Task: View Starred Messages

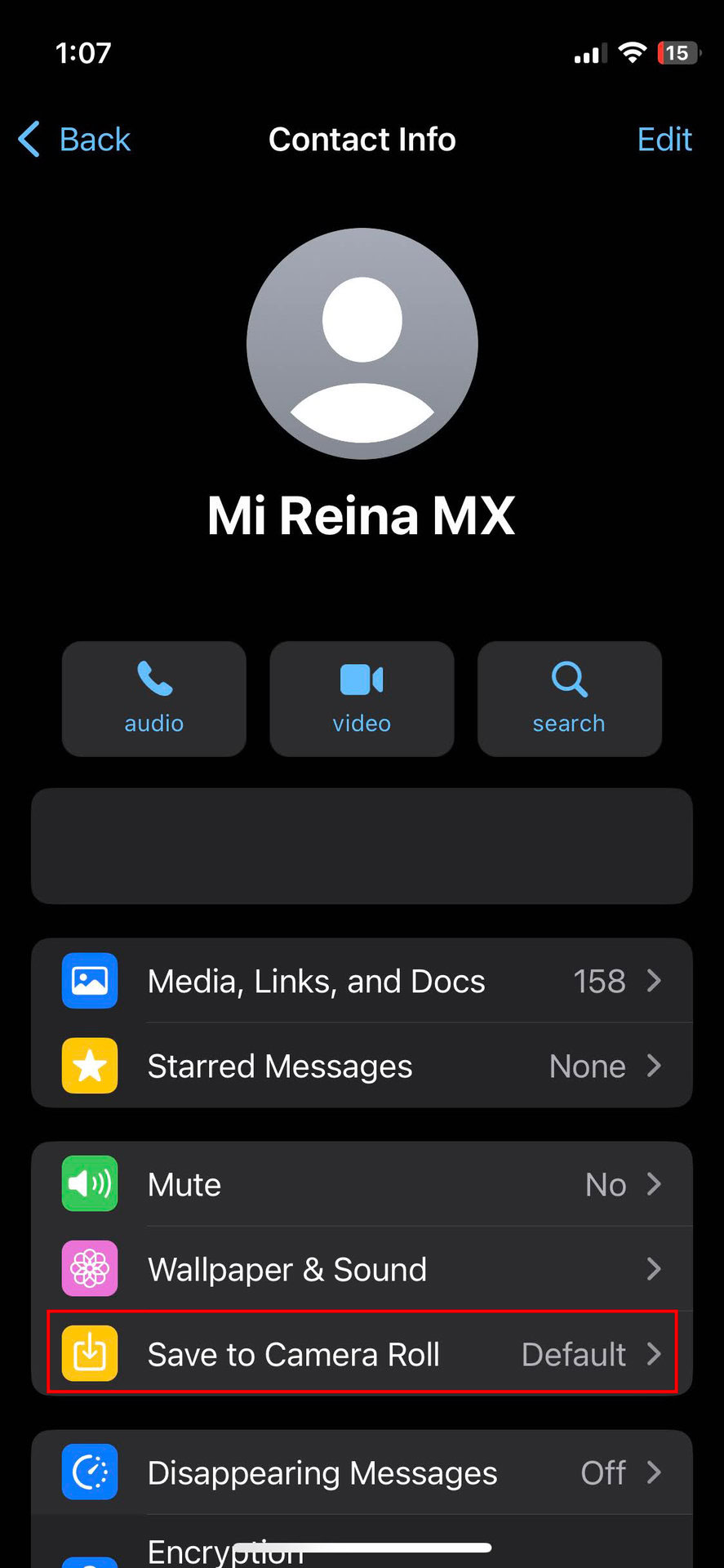Action: pyautogui.click(x=362, y=1066)
